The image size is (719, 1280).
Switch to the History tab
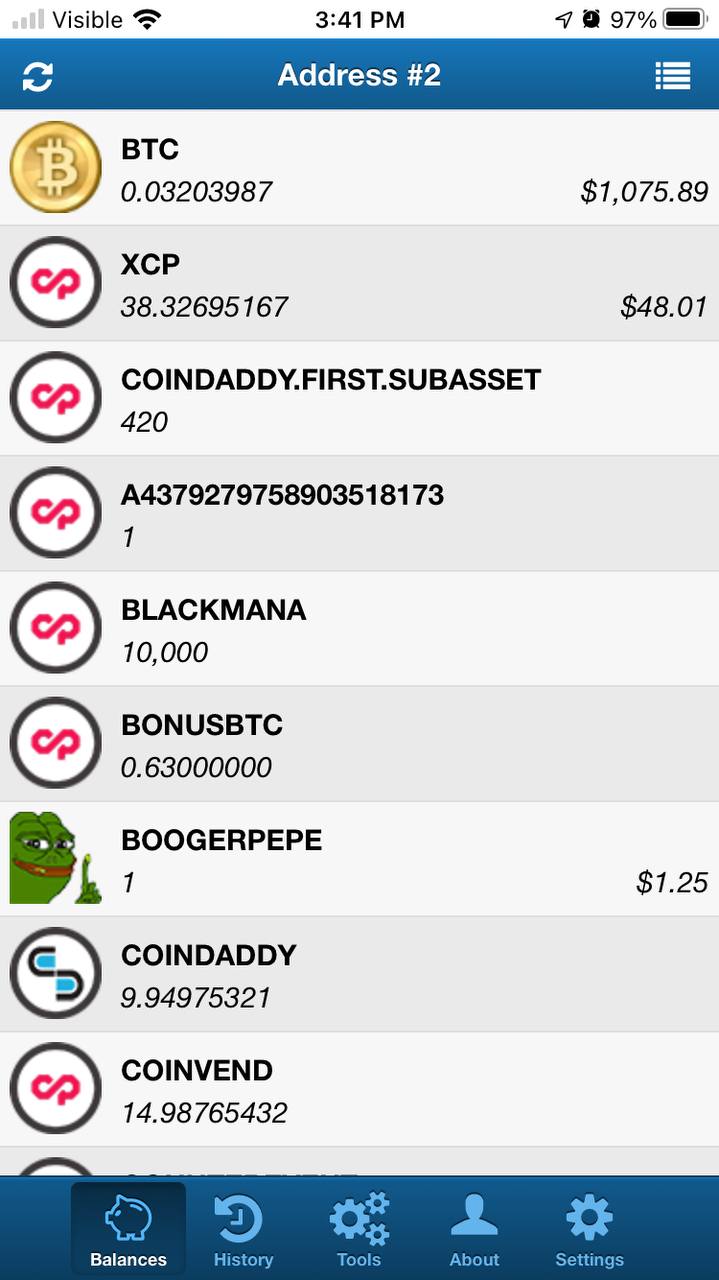[243, 1229]
